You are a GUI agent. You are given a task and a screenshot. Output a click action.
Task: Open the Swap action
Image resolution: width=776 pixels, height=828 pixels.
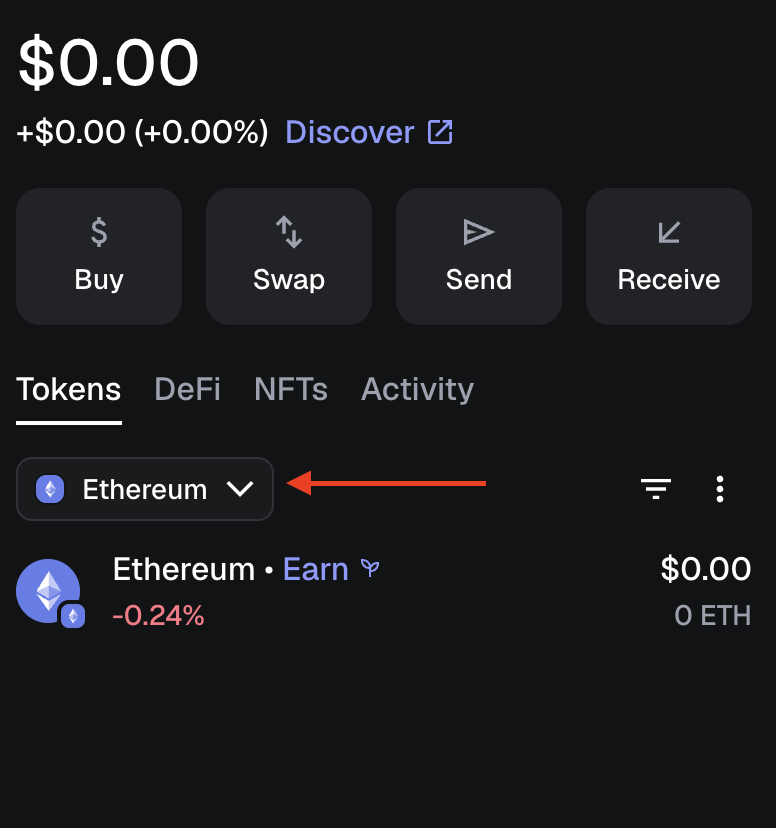(289, 256)
